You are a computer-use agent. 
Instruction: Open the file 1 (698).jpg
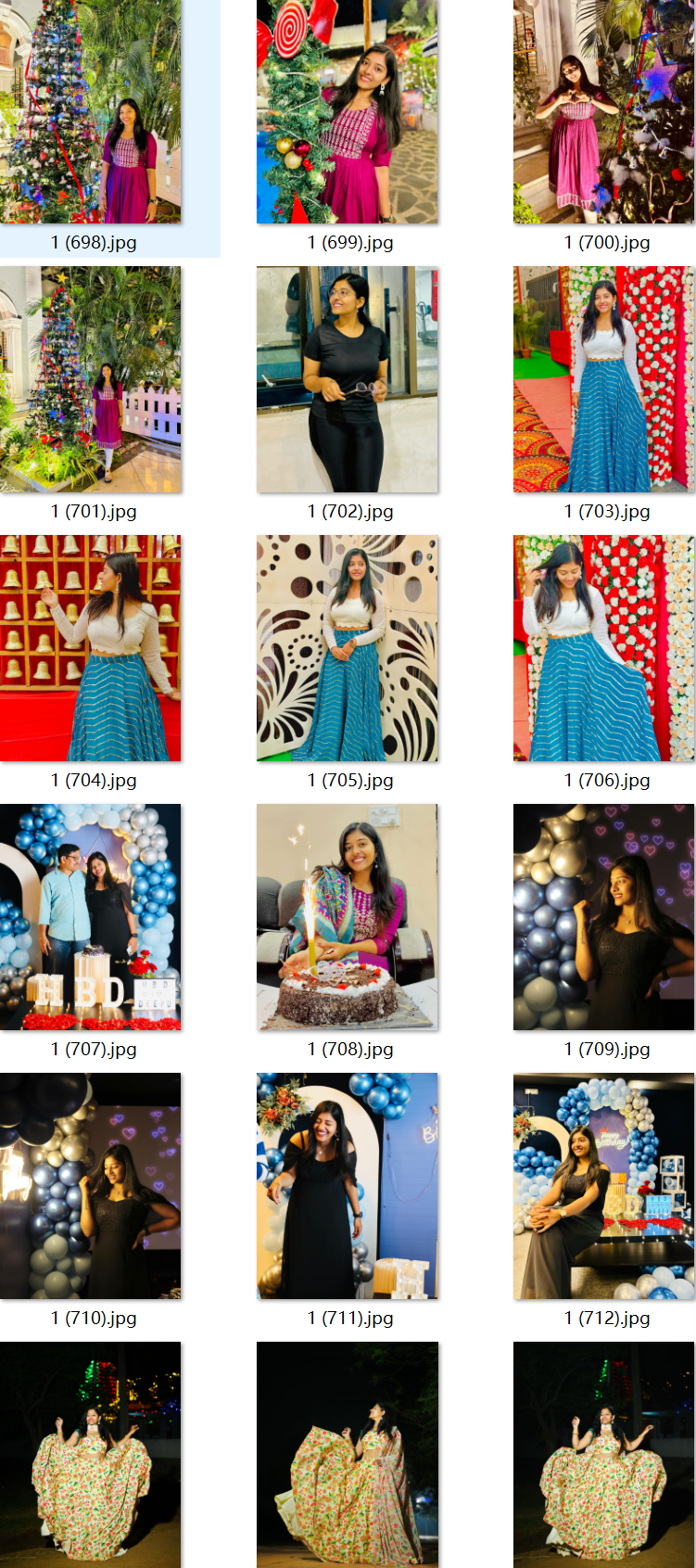click(91, 111)
